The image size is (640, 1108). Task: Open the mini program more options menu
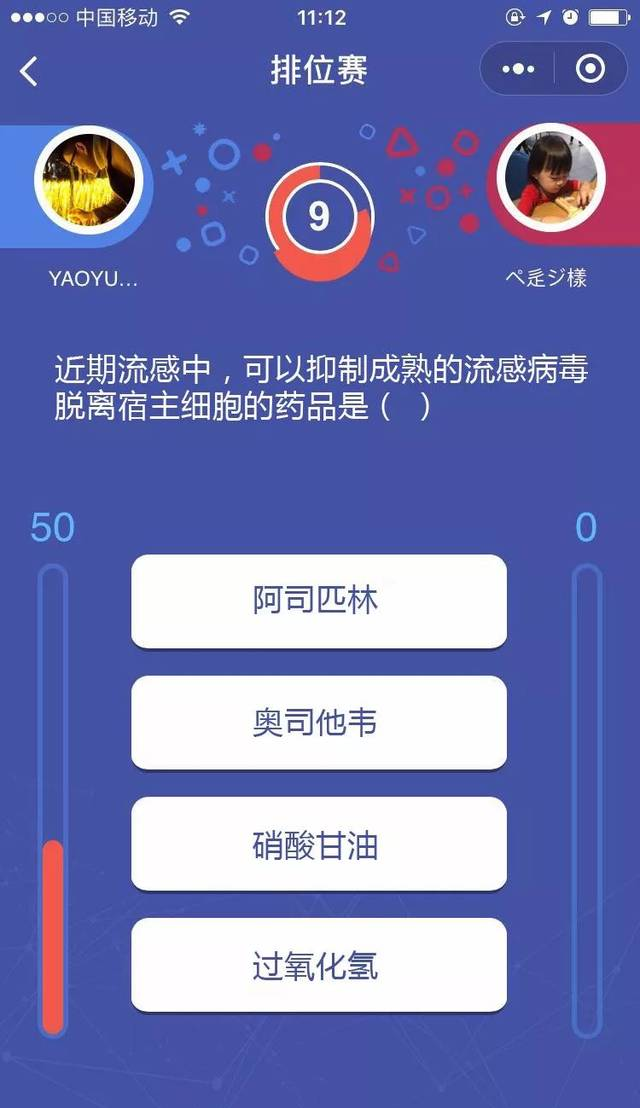click(518, 69)
